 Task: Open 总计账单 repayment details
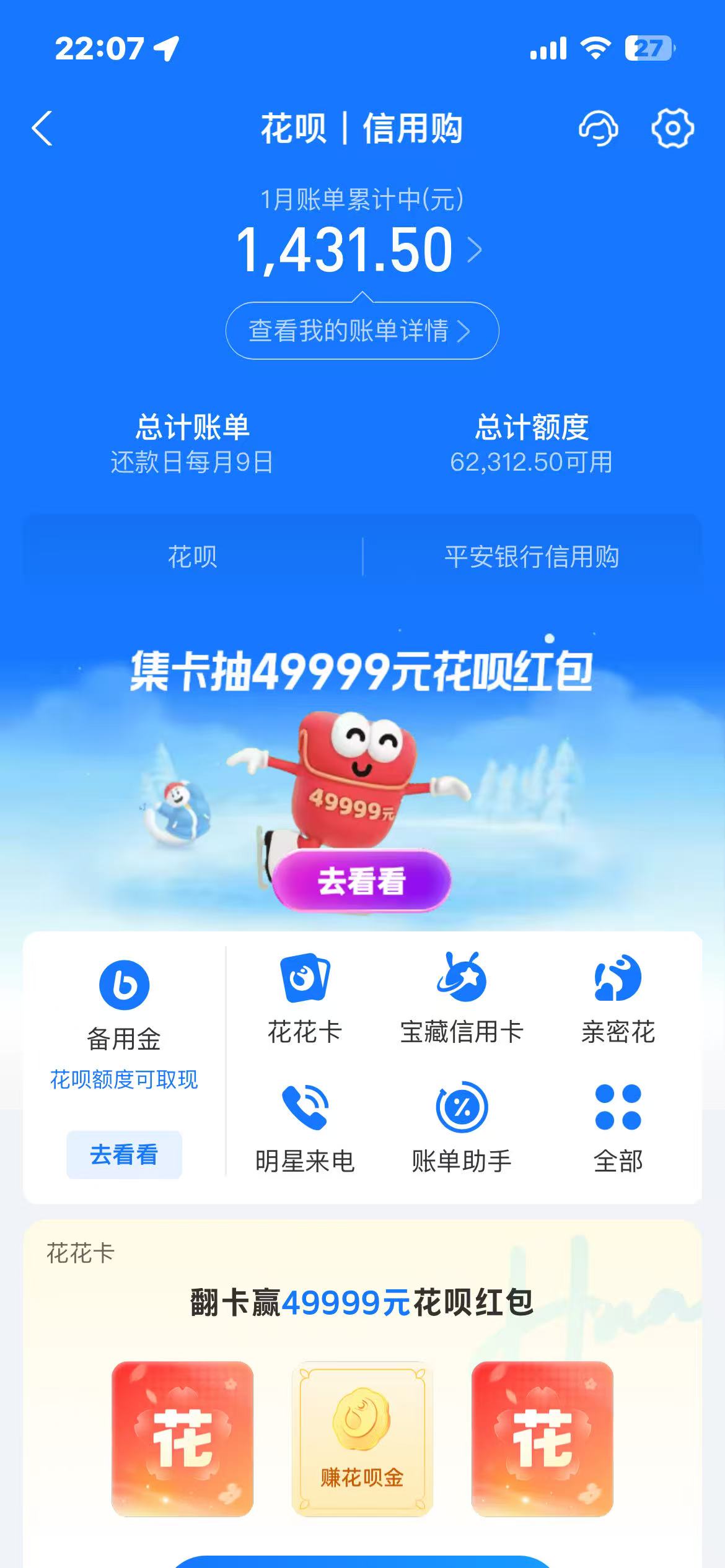[192, 443]
